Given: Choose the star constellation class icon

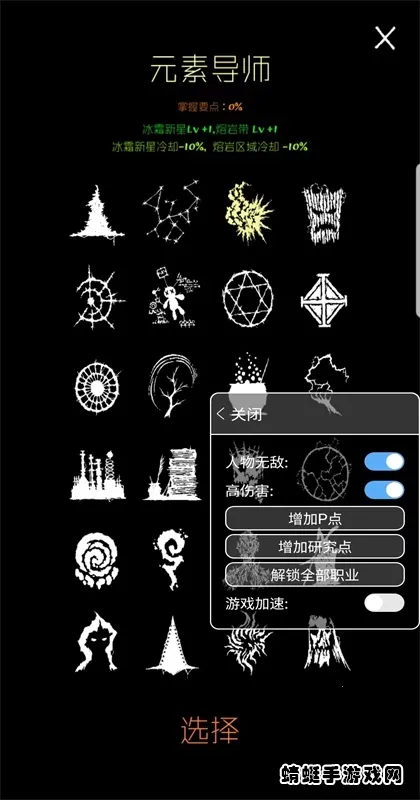Looking at the screenshot, I should [172, 211].
